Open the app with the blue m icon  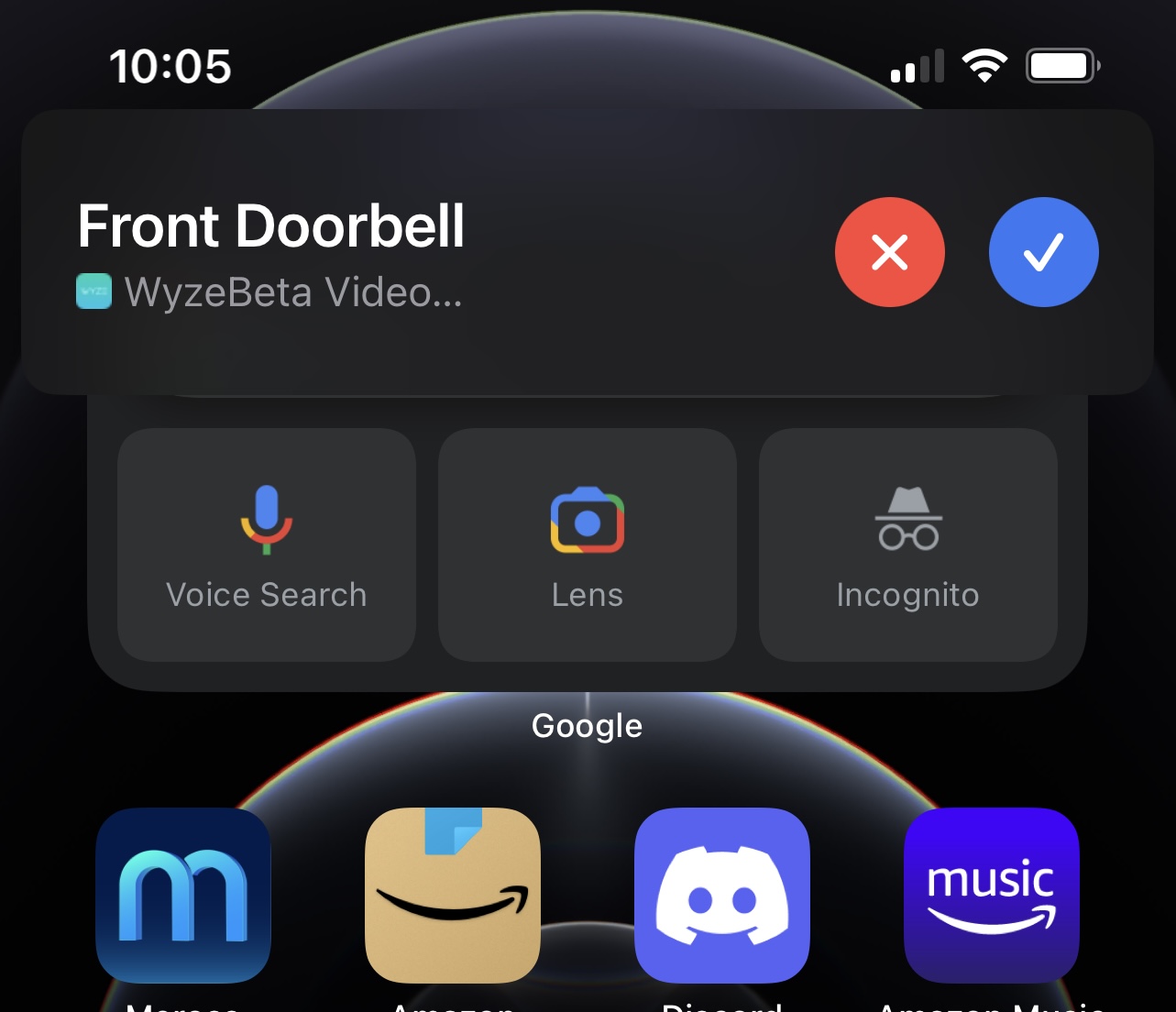(183, 895)
